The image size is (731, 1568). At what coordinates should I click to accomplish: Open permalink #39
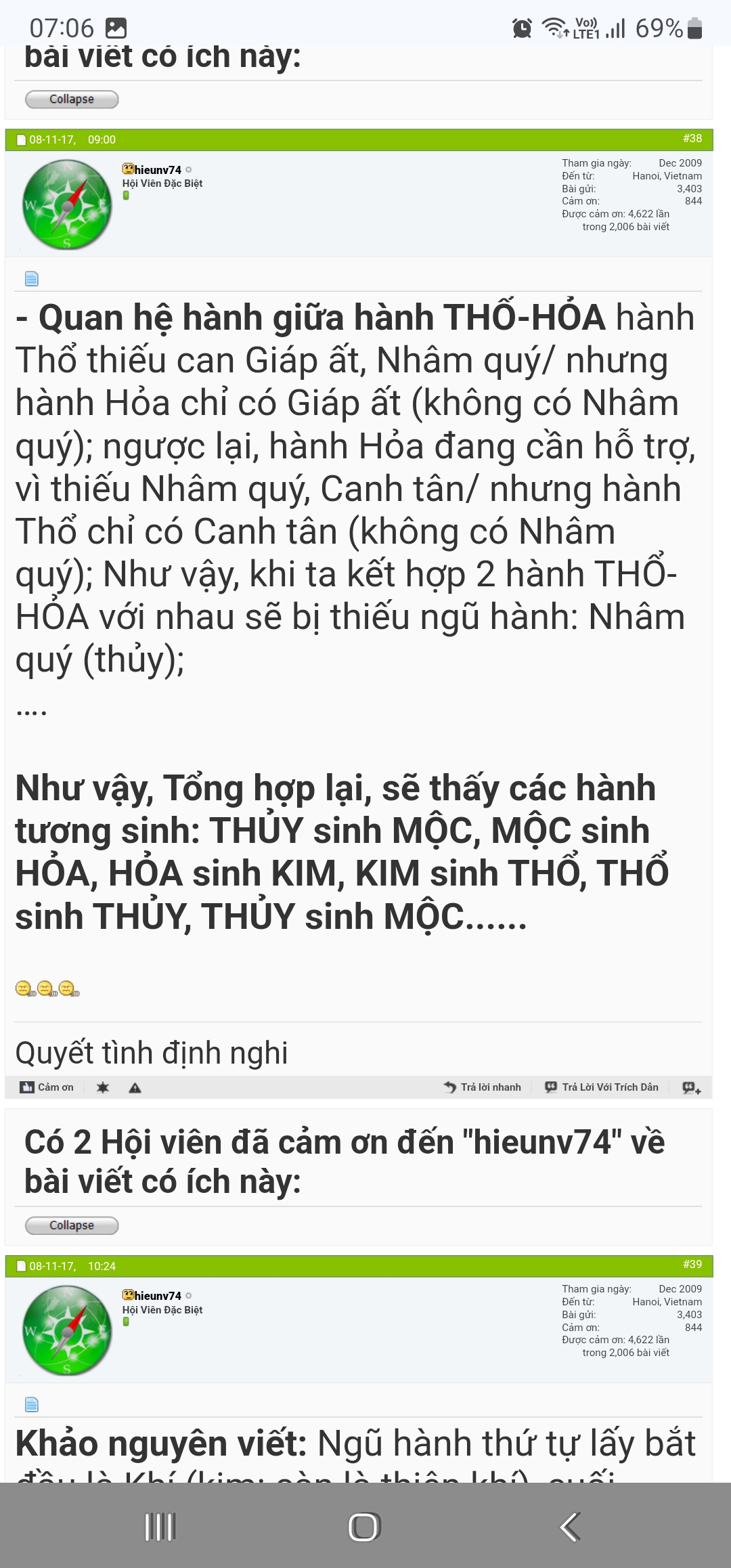point(692,1264)
